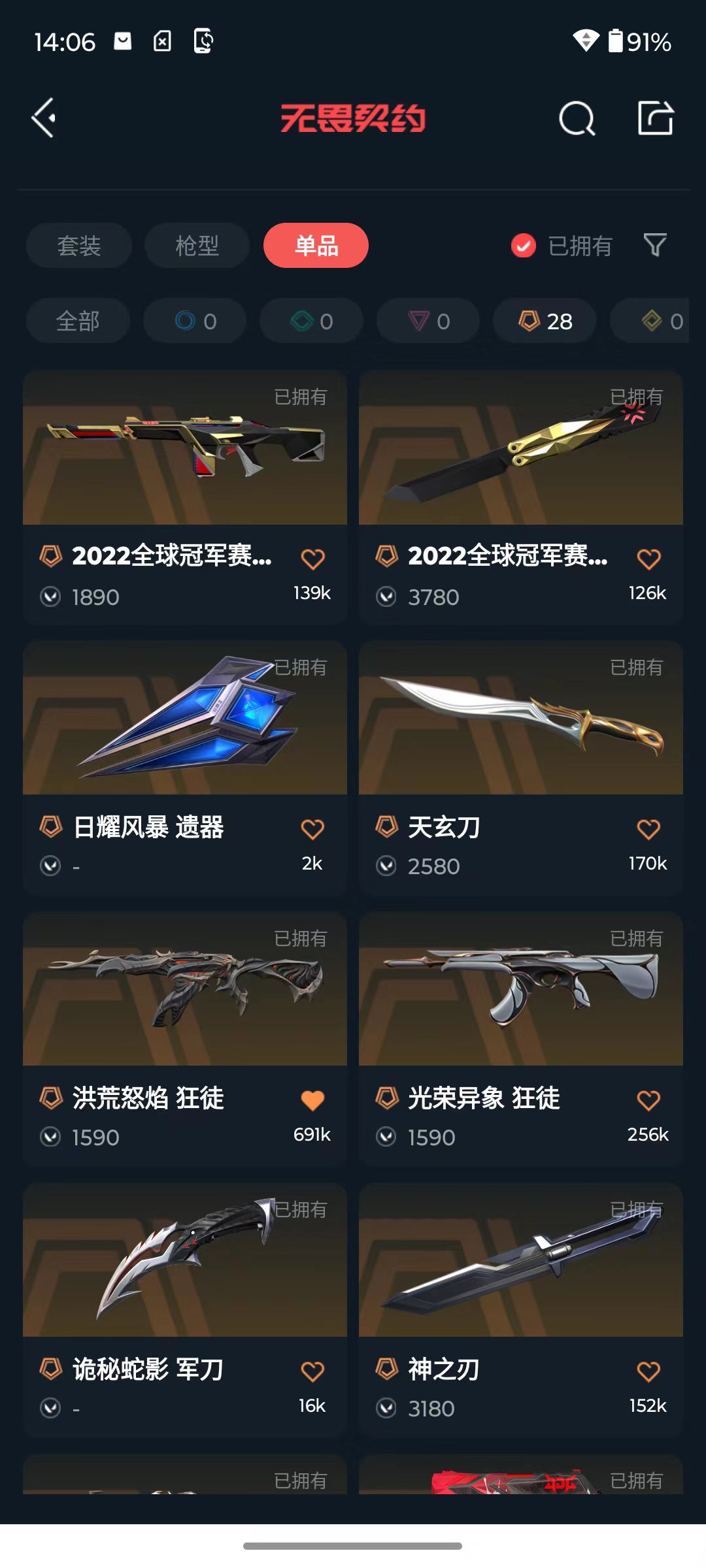Open the 天玄刀 skin card
Image resolution: width=706 pixels, height=1568 pixels.
[521, 768]
